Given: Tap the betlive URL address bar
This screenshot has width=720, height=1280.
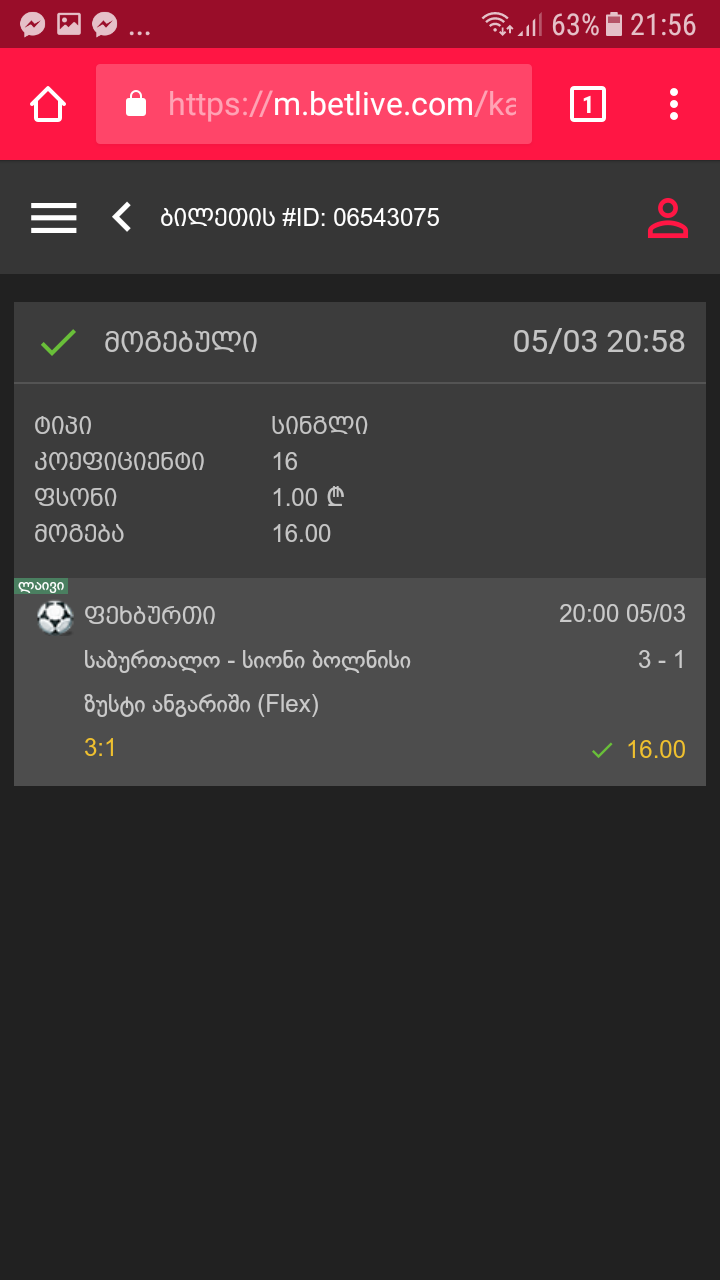Looking at the screenshot, I should (x=314, y=104).
